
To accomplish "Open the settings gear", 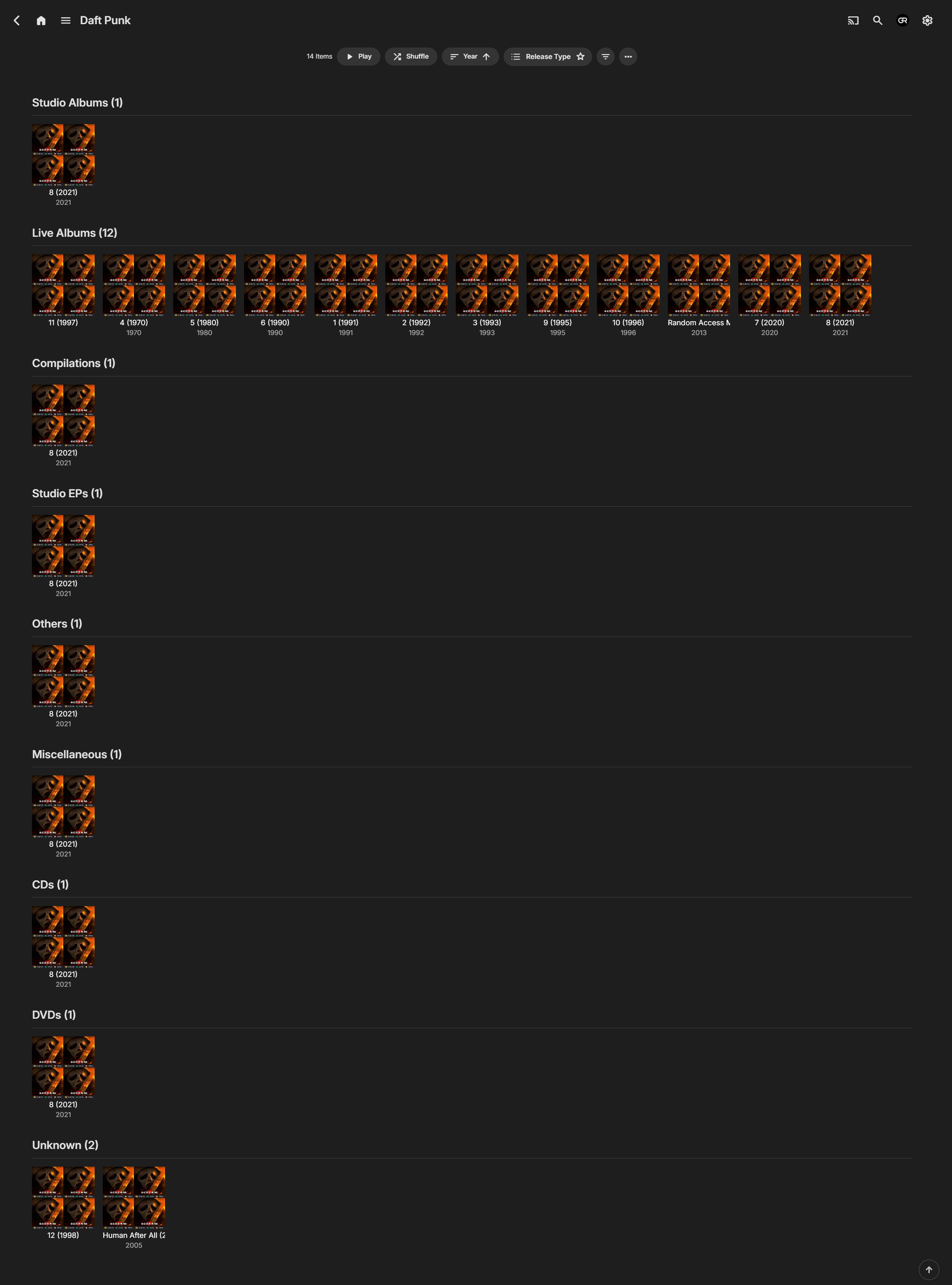I will pos(927,21).
